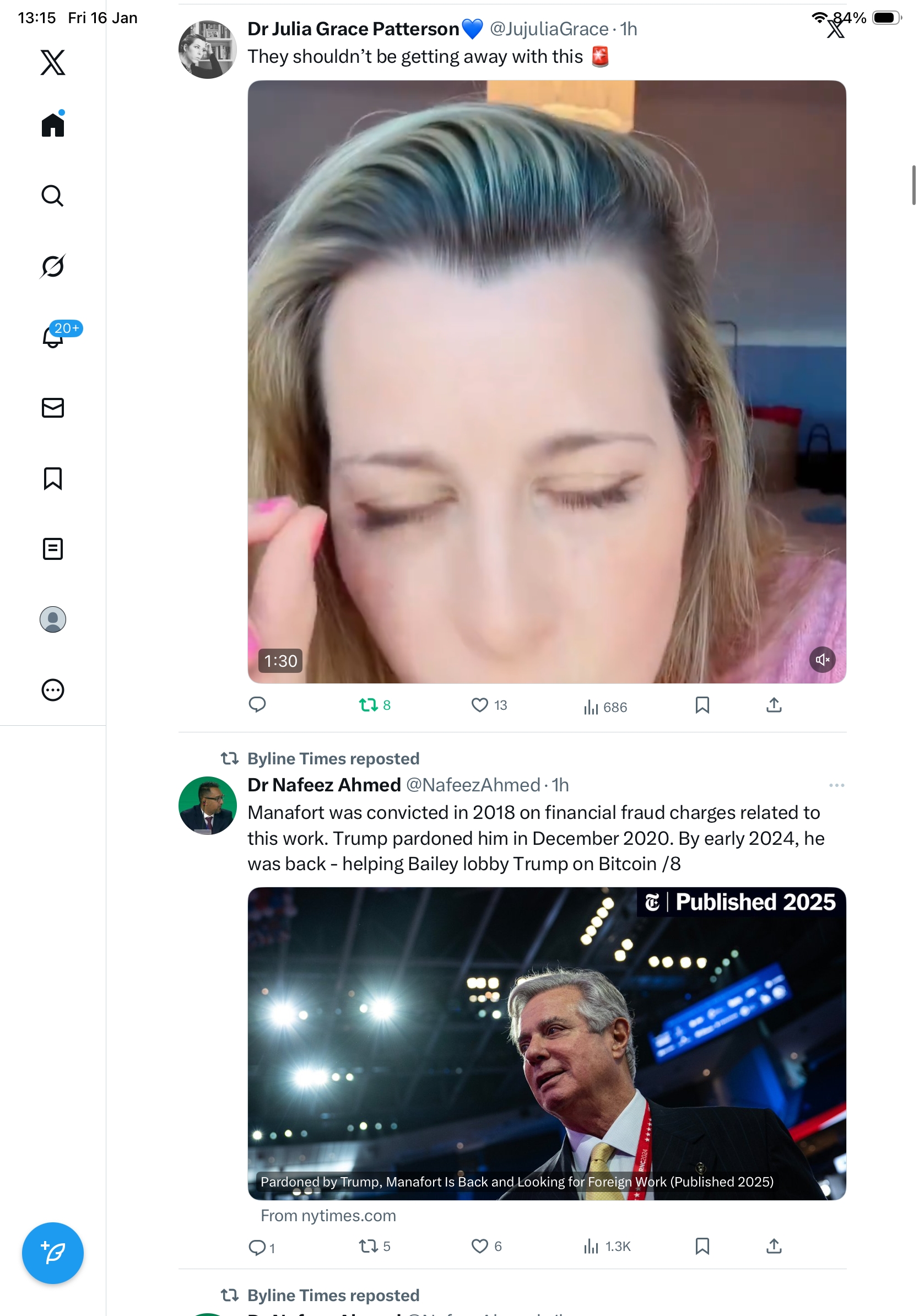Screen dimensions: 919x1316
Task: Open overflow menu on Nafeez Ahmed's post
Action: click(836, 785)
